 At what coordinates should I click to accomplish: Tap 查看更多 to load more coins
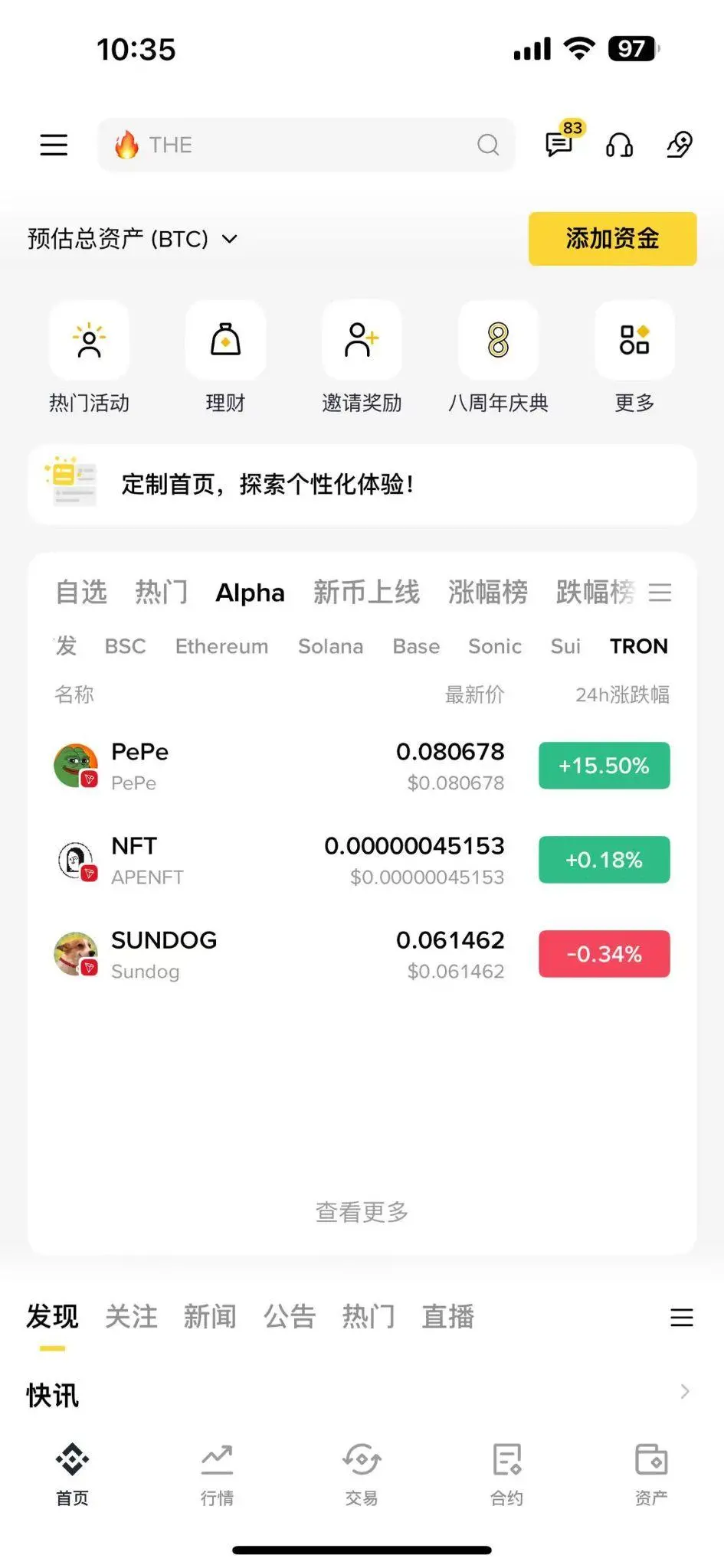coord(361,1212)
